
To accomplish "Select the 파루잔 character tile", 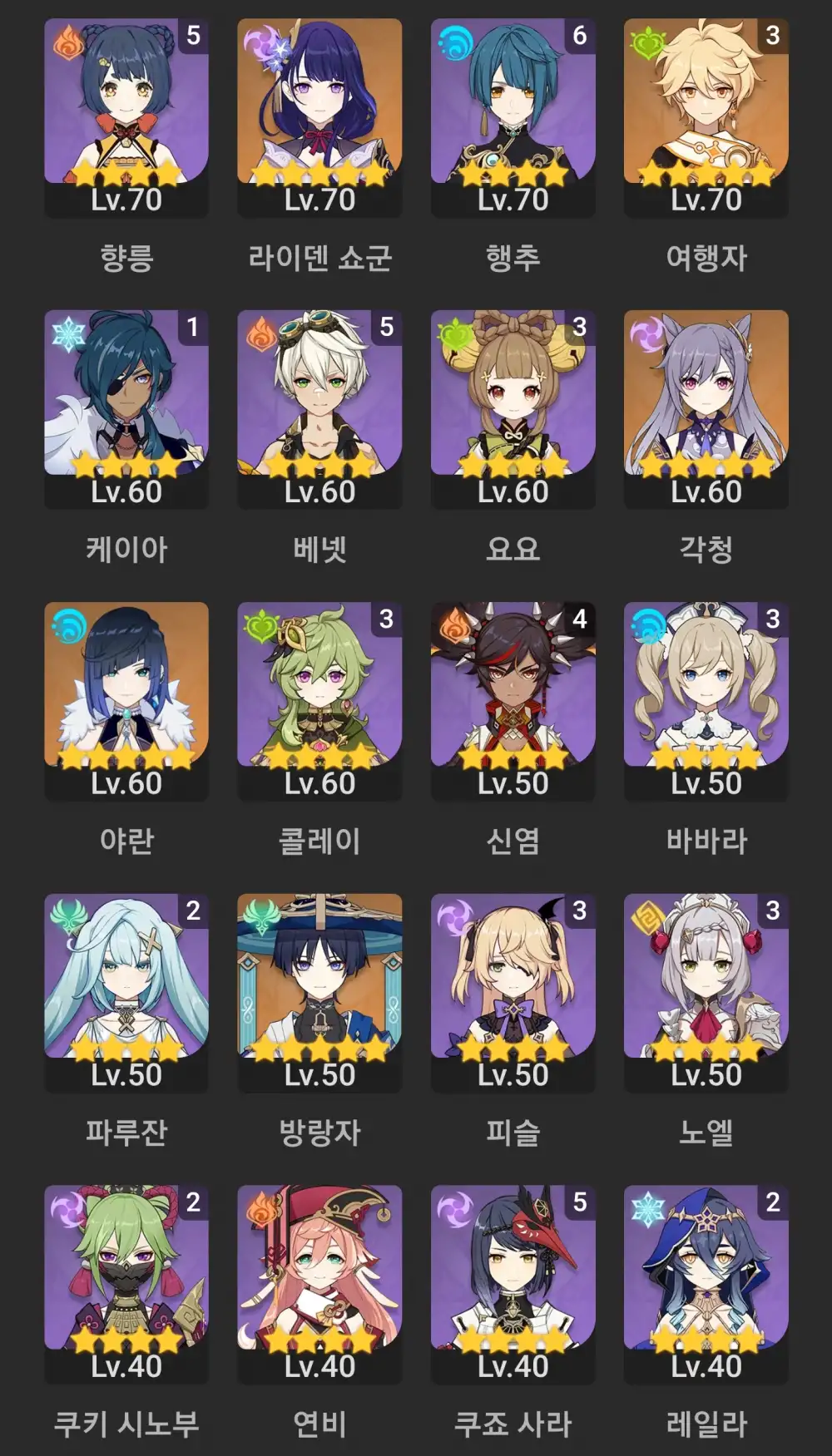I will point(126,991).
